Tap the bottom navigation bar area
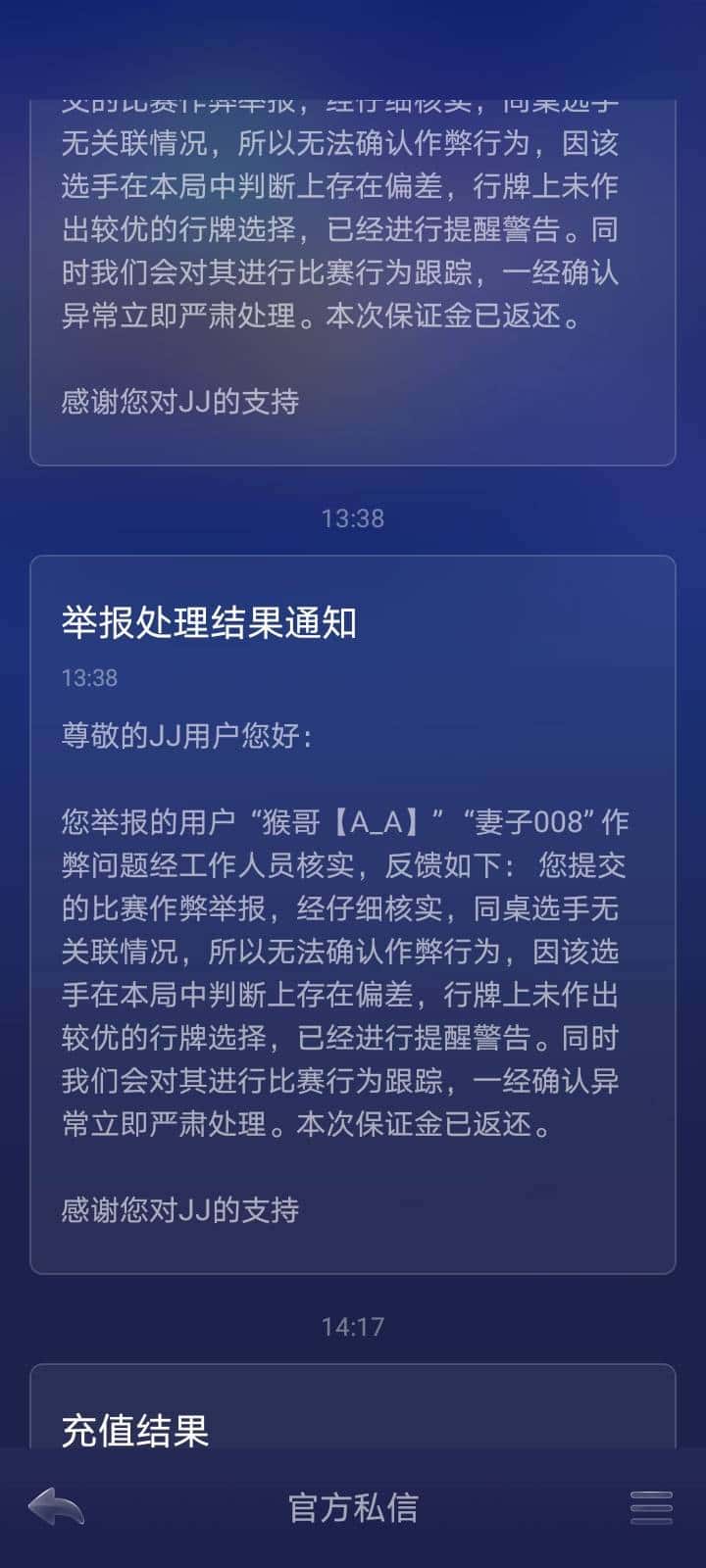 (x=353, y=1505)
